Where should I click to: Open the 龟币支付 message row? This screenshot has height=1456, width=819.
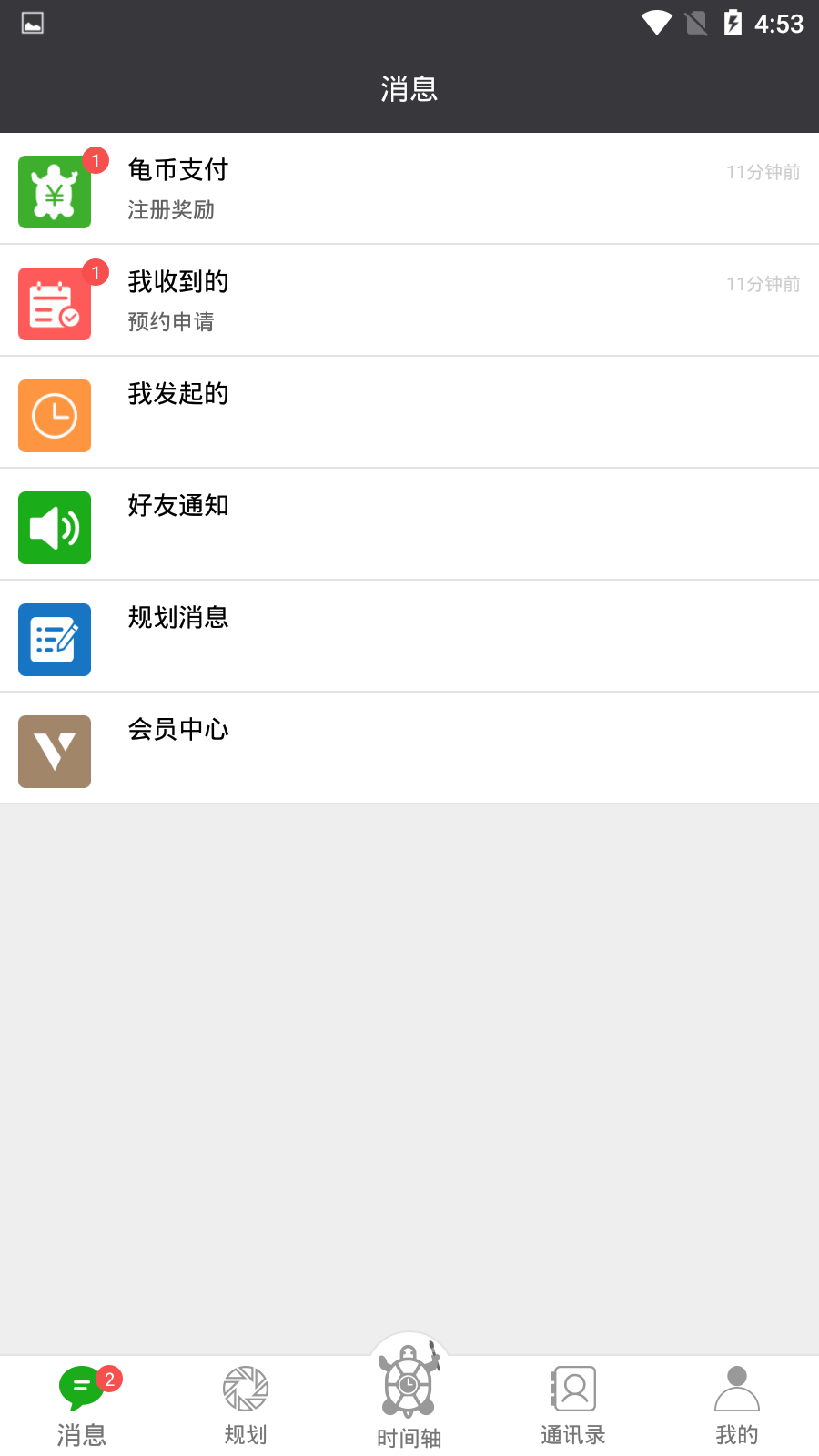click(x=409, y=189)
